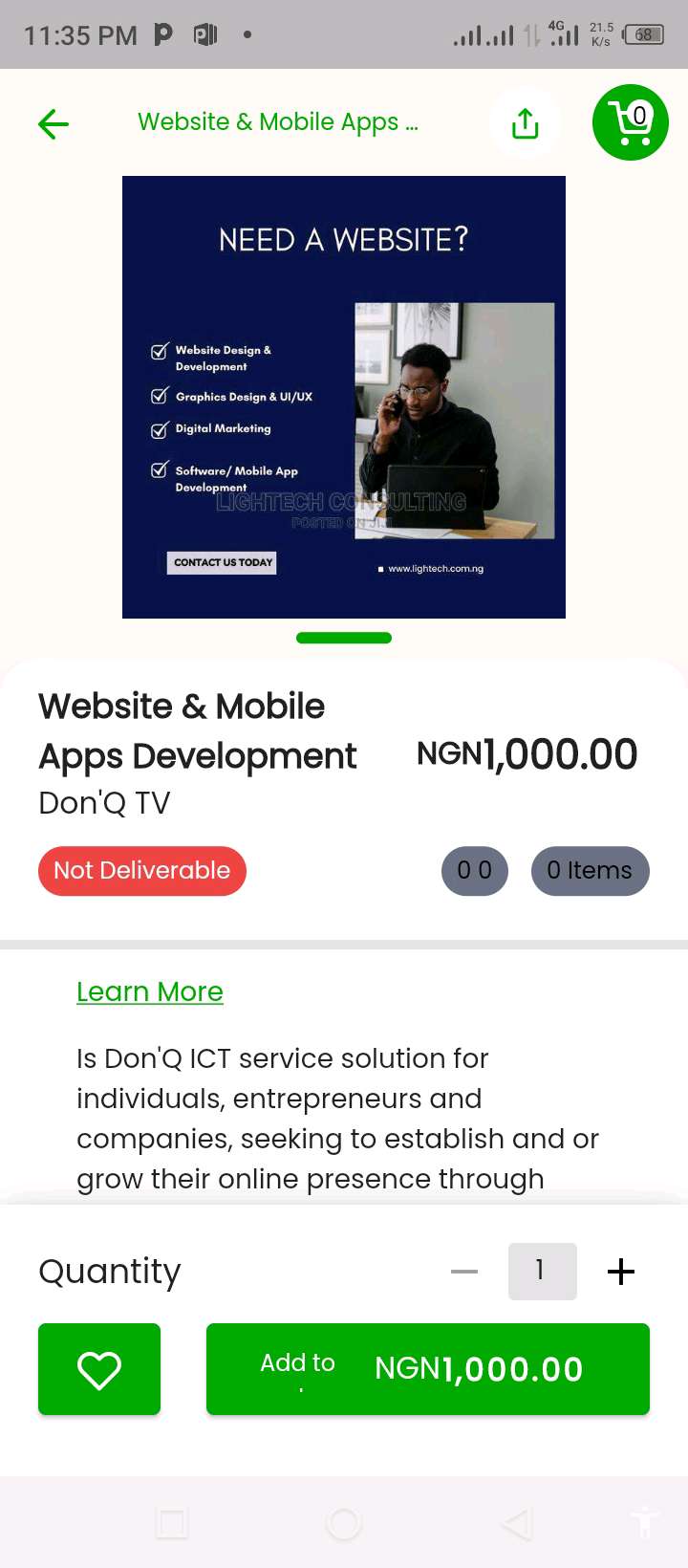Go back using the green arrow

pyautogui.click(x=54, y=123)
